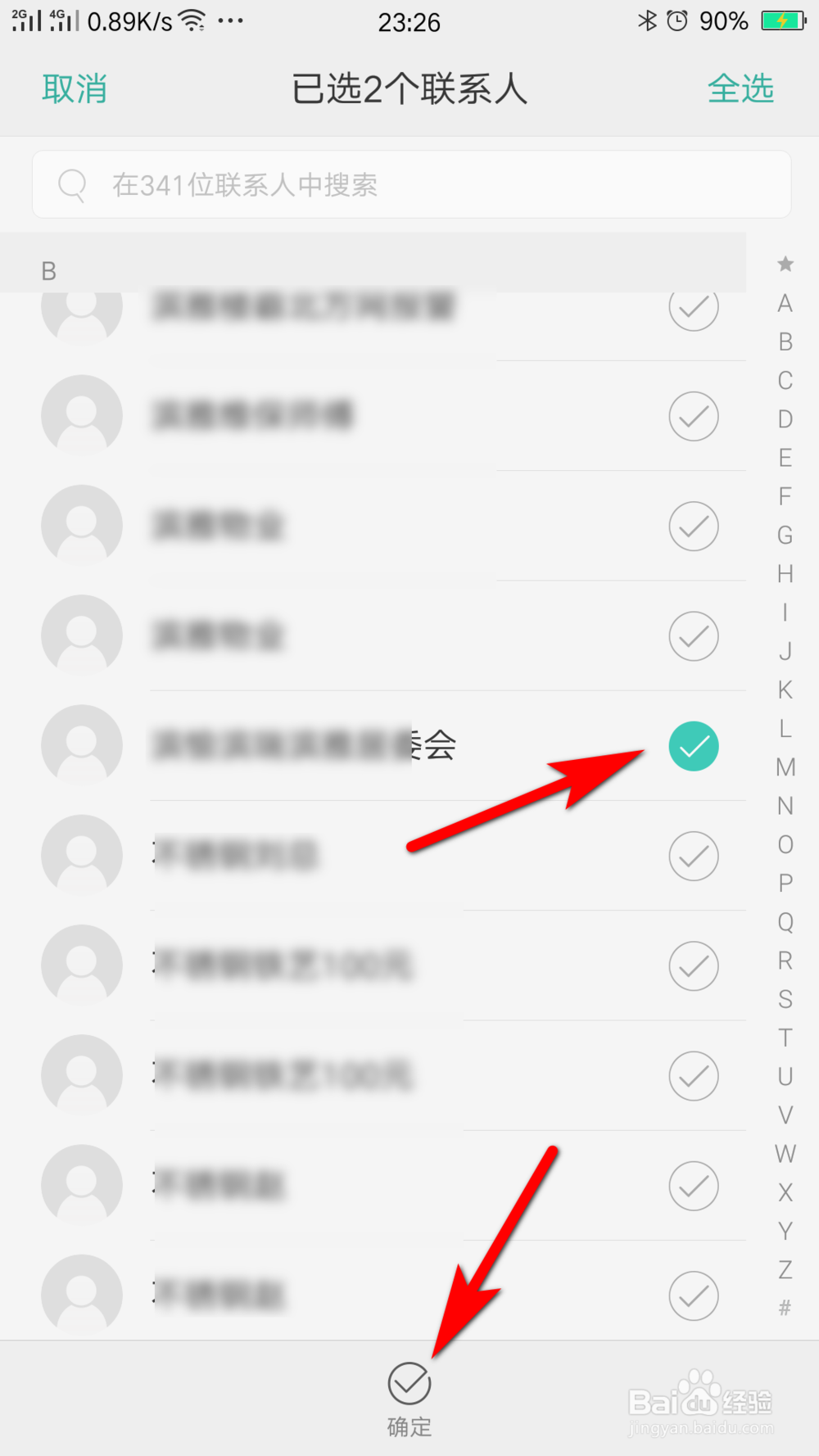Uncheck the currently selected green contact checkmark

(x=694, y=746)
